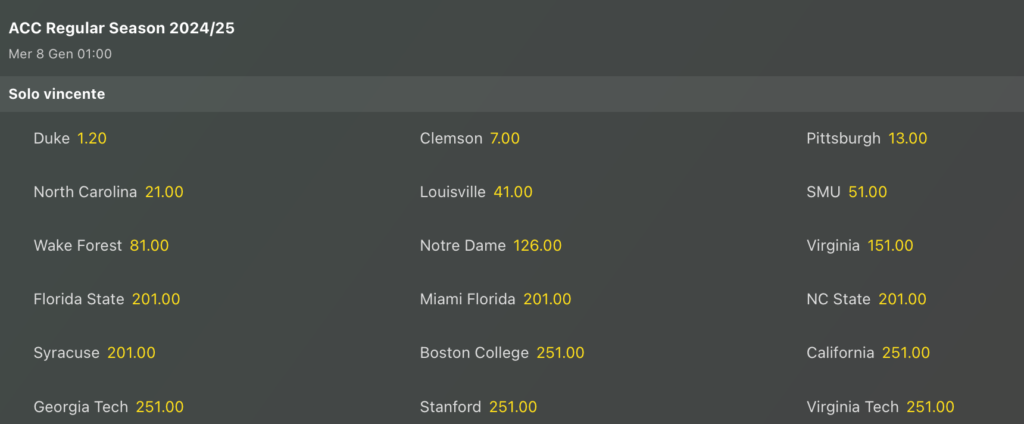Tap the Louisville 41.00 selection
Viewport: 1024px width, 424px height.
pyautogui.click(x=476, y=192)
